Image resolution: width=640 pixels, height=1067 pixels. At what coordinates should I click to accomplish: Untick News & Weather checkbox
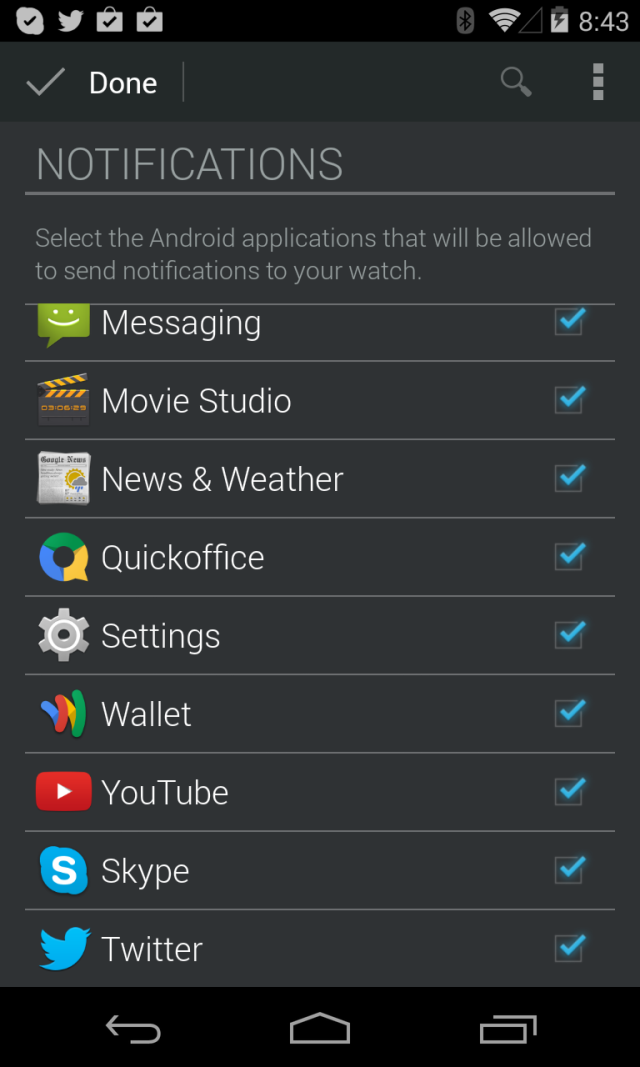(x=569, y=478)
